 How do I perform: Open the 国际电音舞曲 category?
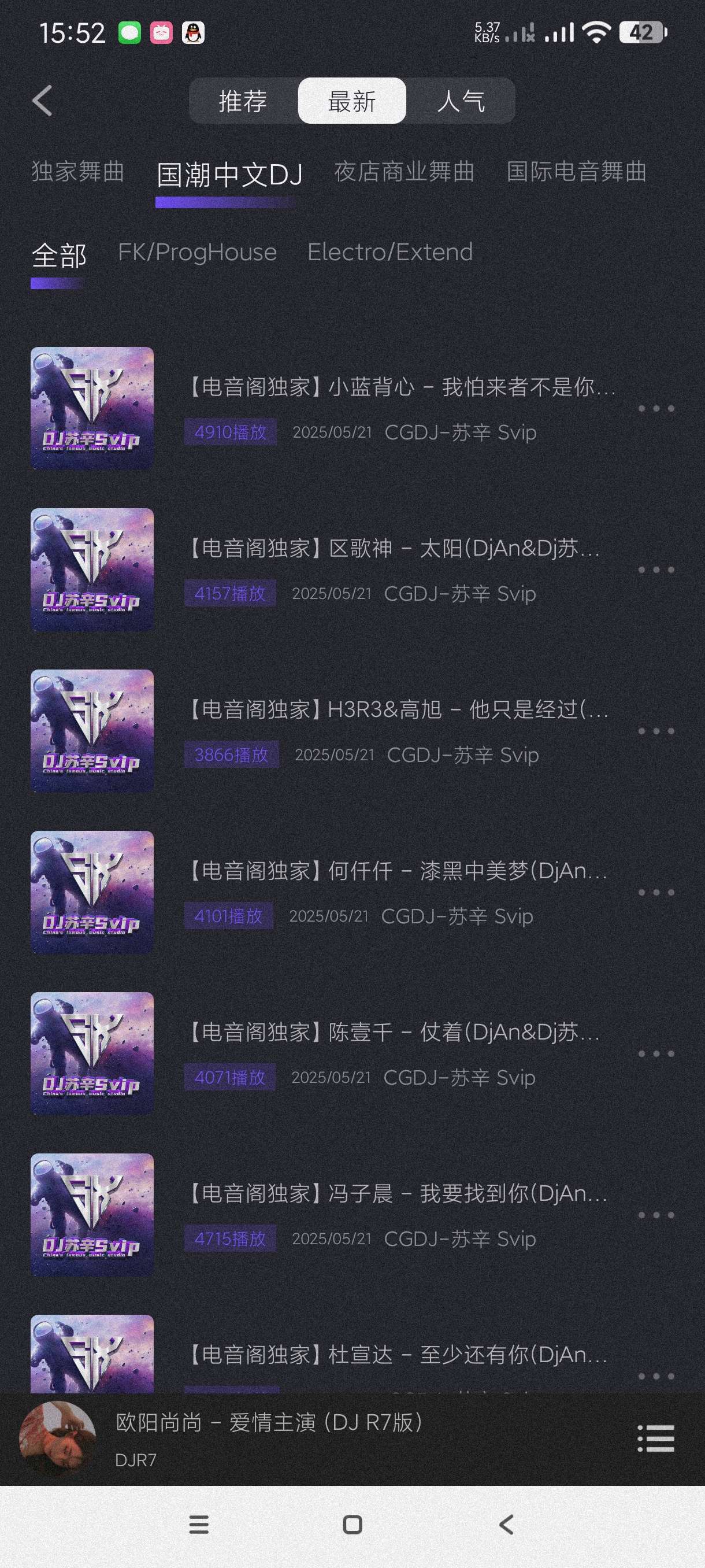pos(576,172)
